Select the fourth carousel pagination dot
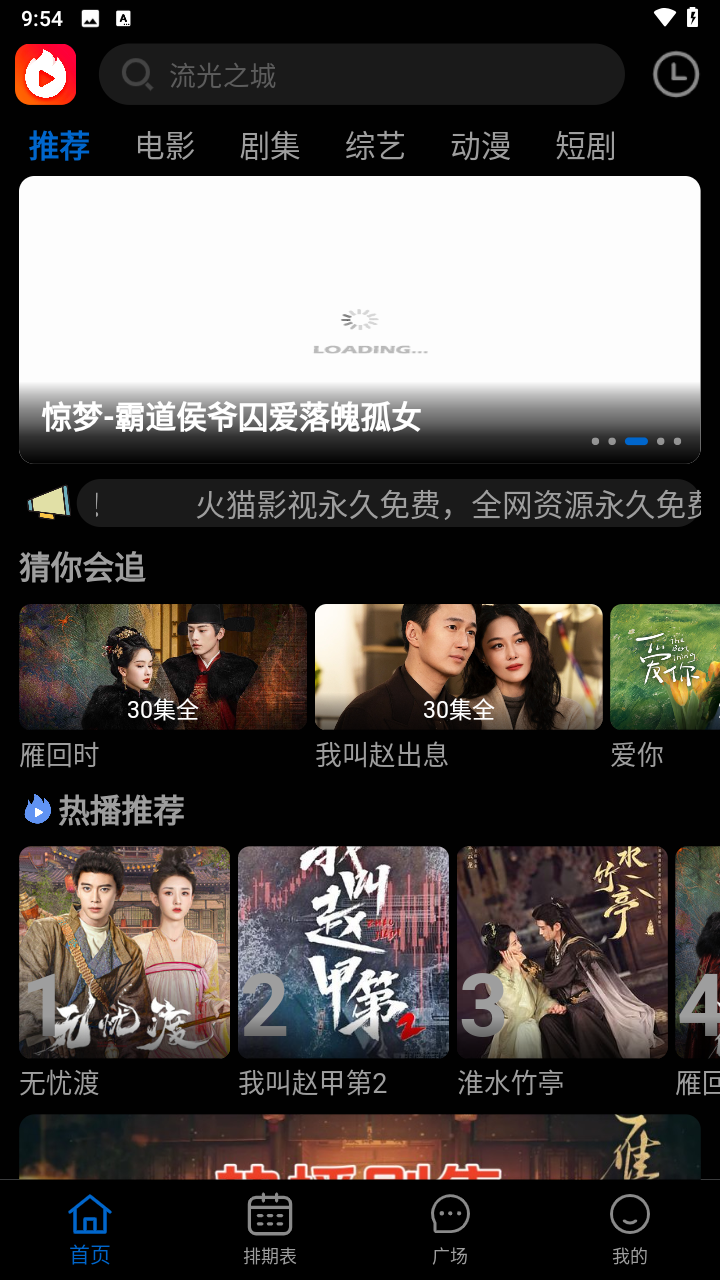 click(663, 441)
